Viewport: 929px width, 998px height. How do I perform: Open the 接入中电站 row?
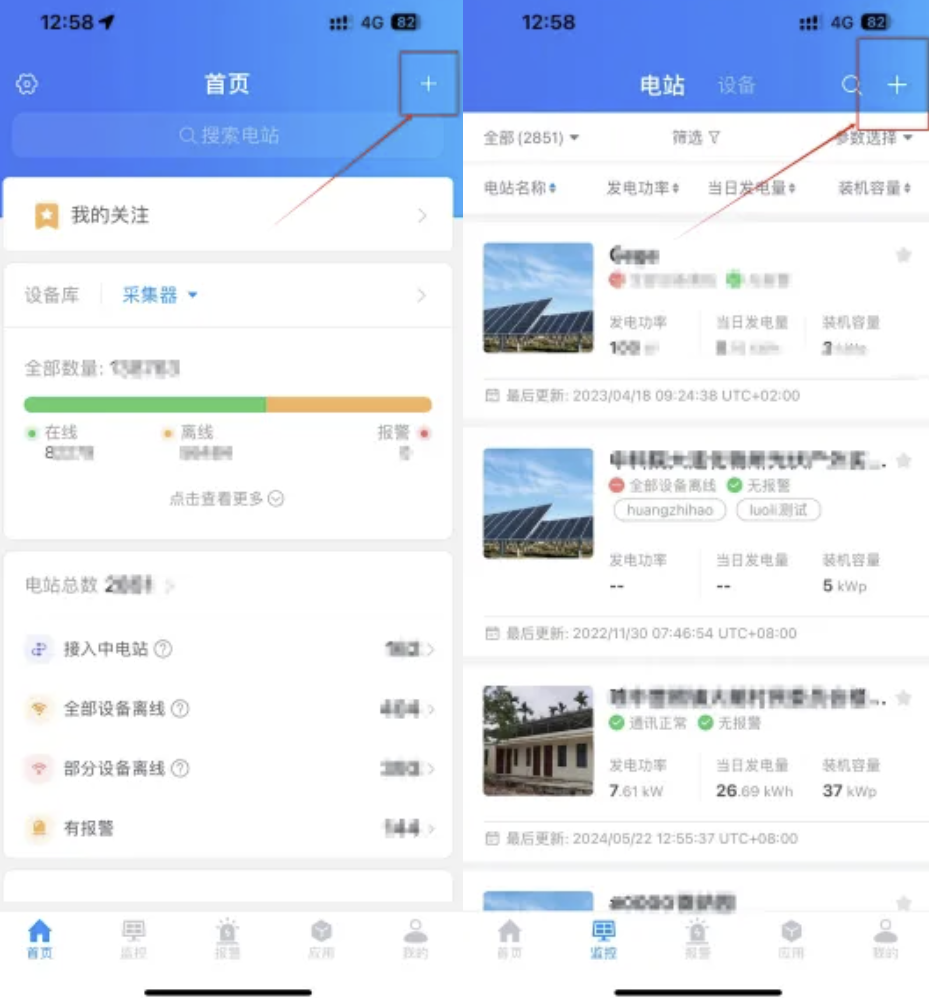(x=228, y=649)
